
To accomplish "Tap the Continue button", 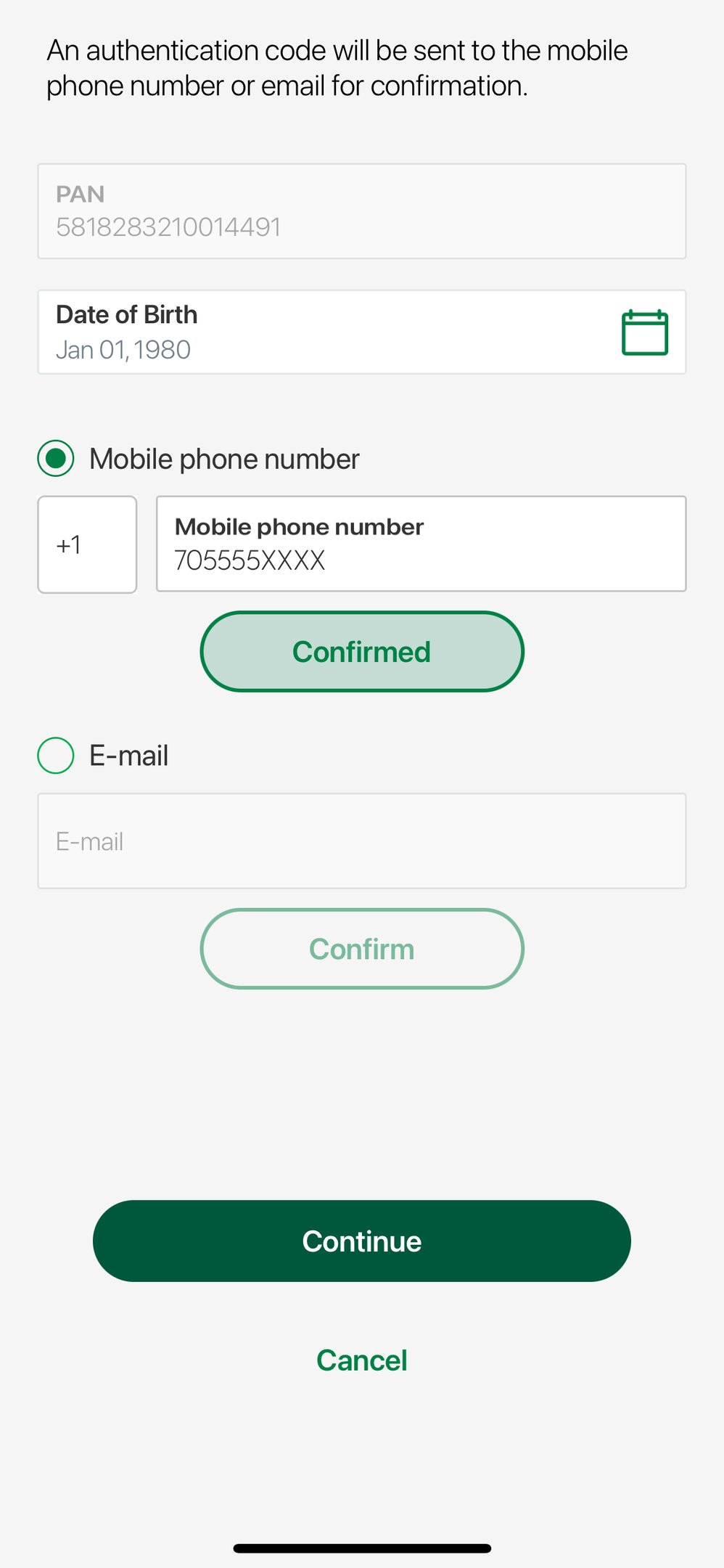I will pos(362,1241).
